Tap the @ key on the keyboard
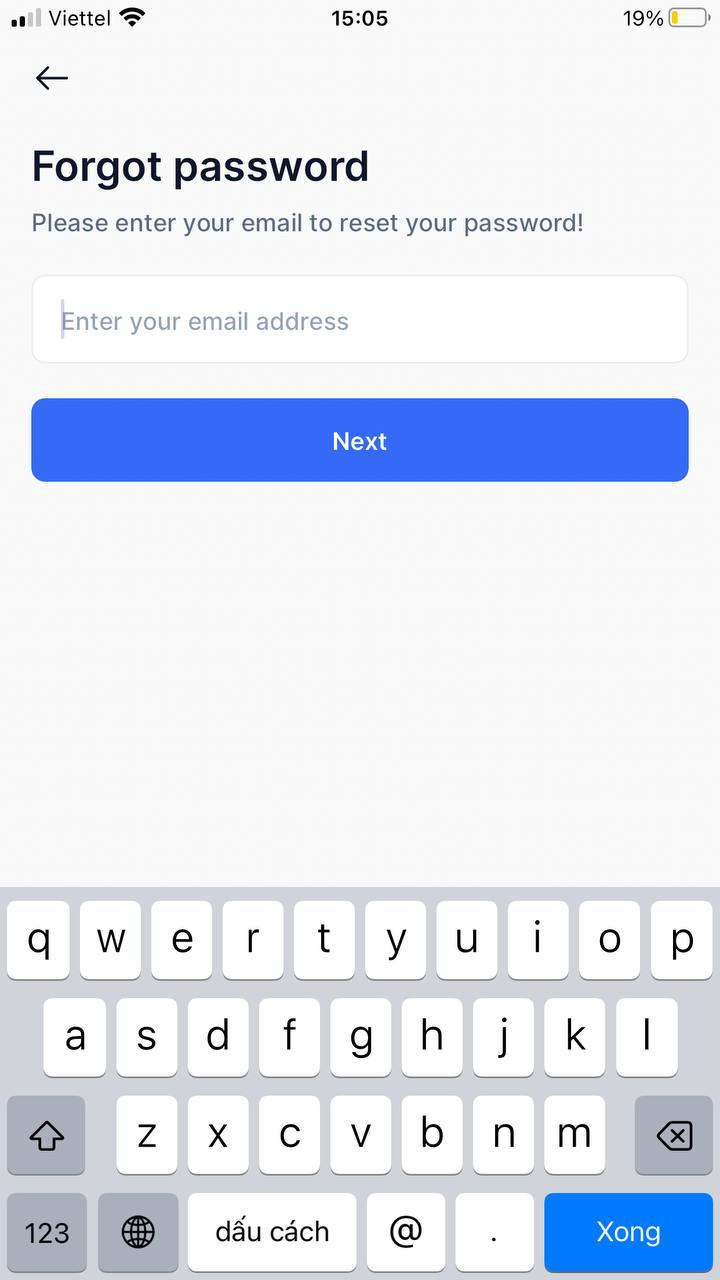This screenshot has height=1280, width=720. click(406, 1232)
